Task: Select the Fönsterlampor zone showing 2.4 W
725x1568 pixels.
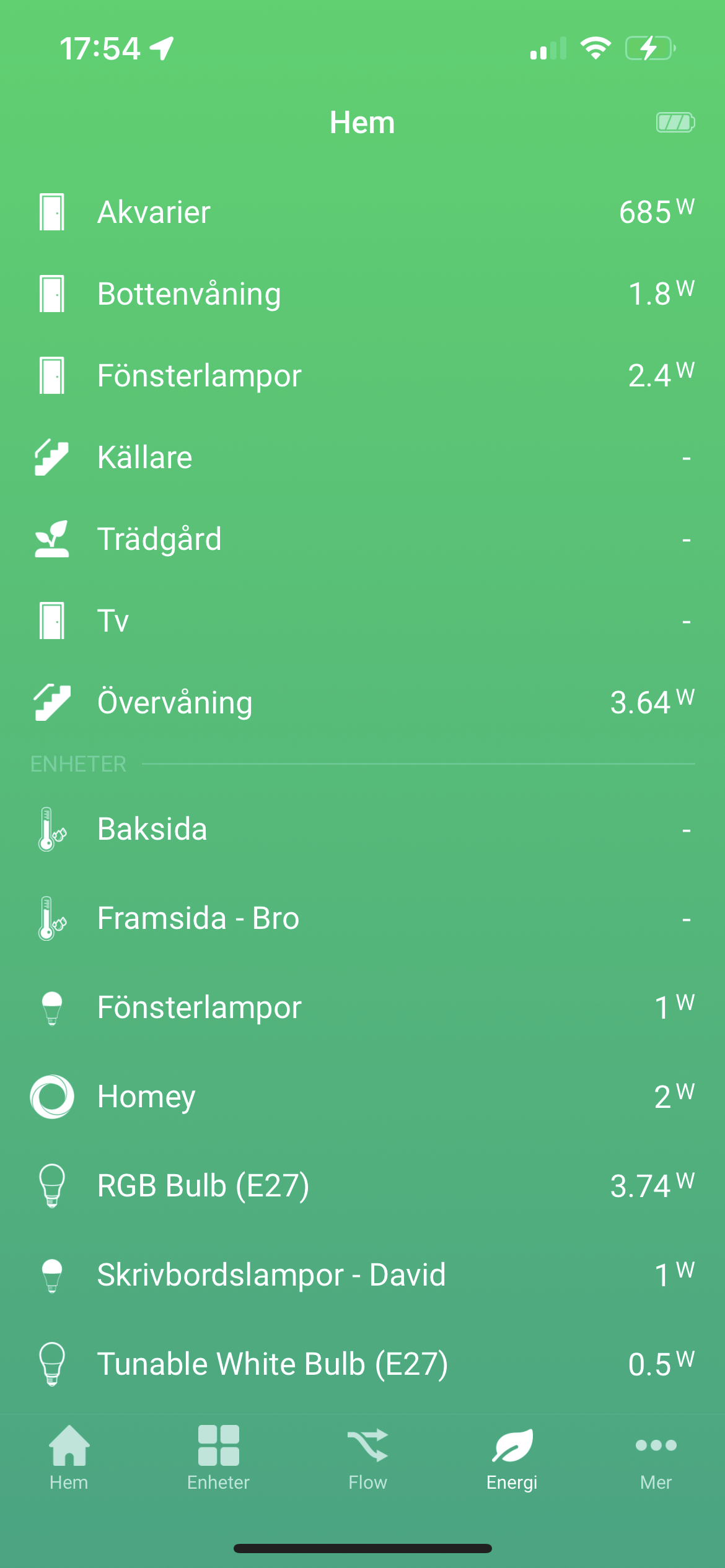Action: [362, 376]
